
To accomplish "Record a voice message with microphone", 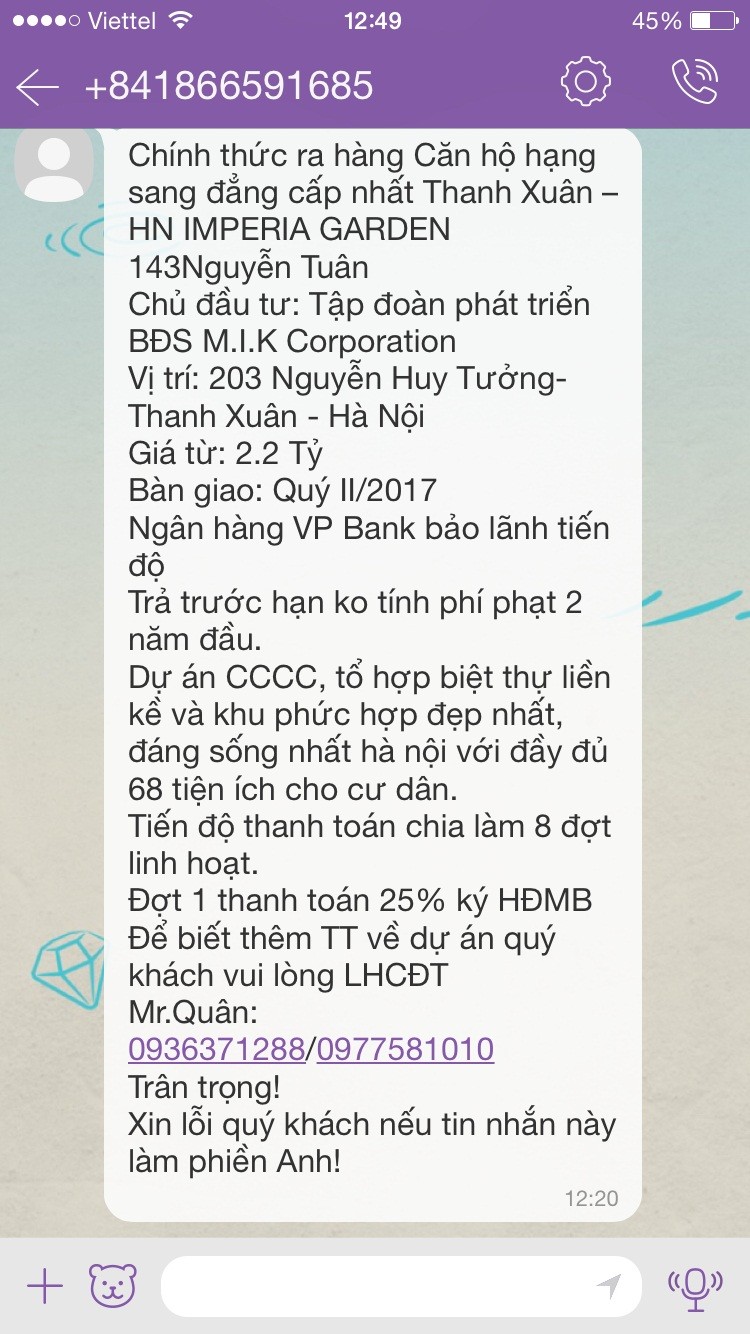I will pos(694,1286).
